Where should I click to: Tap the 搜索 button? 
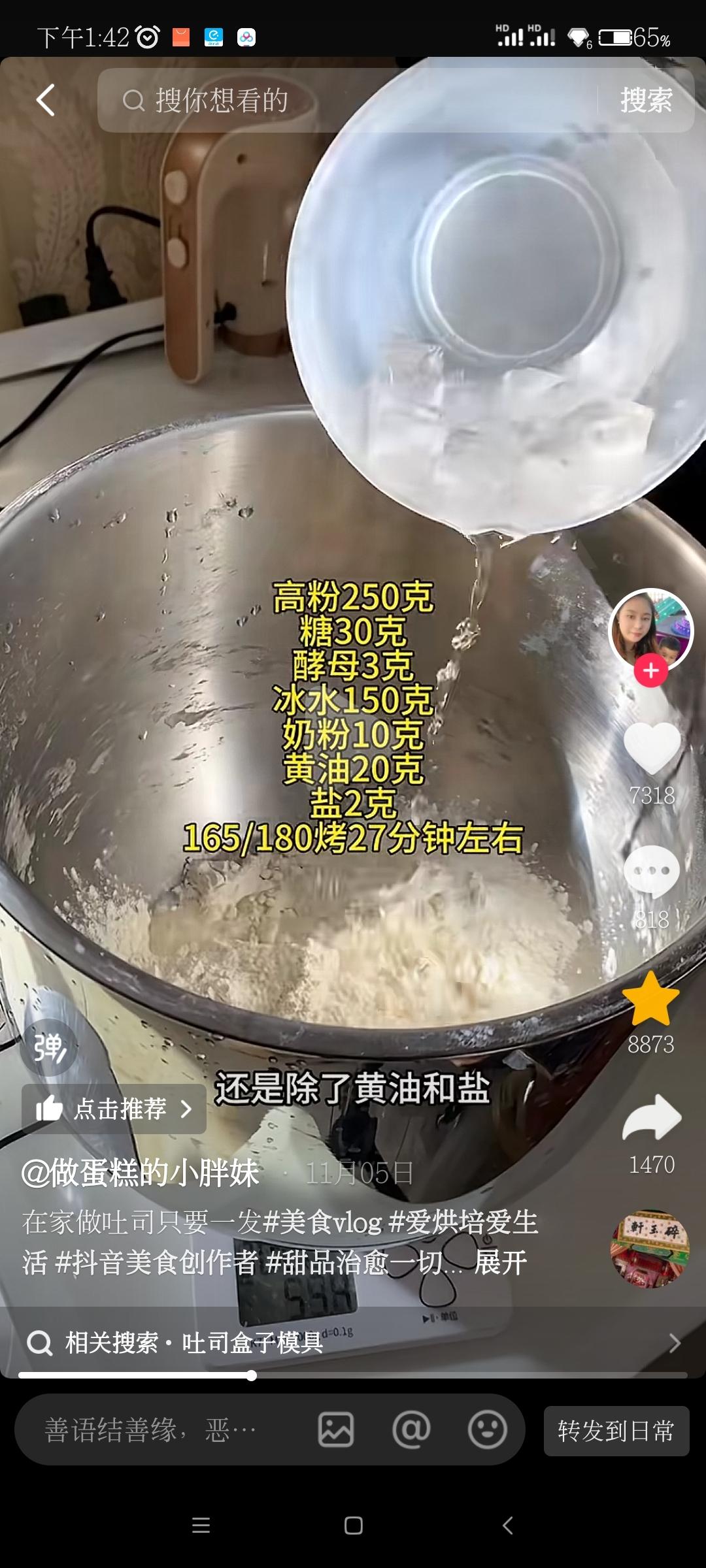646,101
